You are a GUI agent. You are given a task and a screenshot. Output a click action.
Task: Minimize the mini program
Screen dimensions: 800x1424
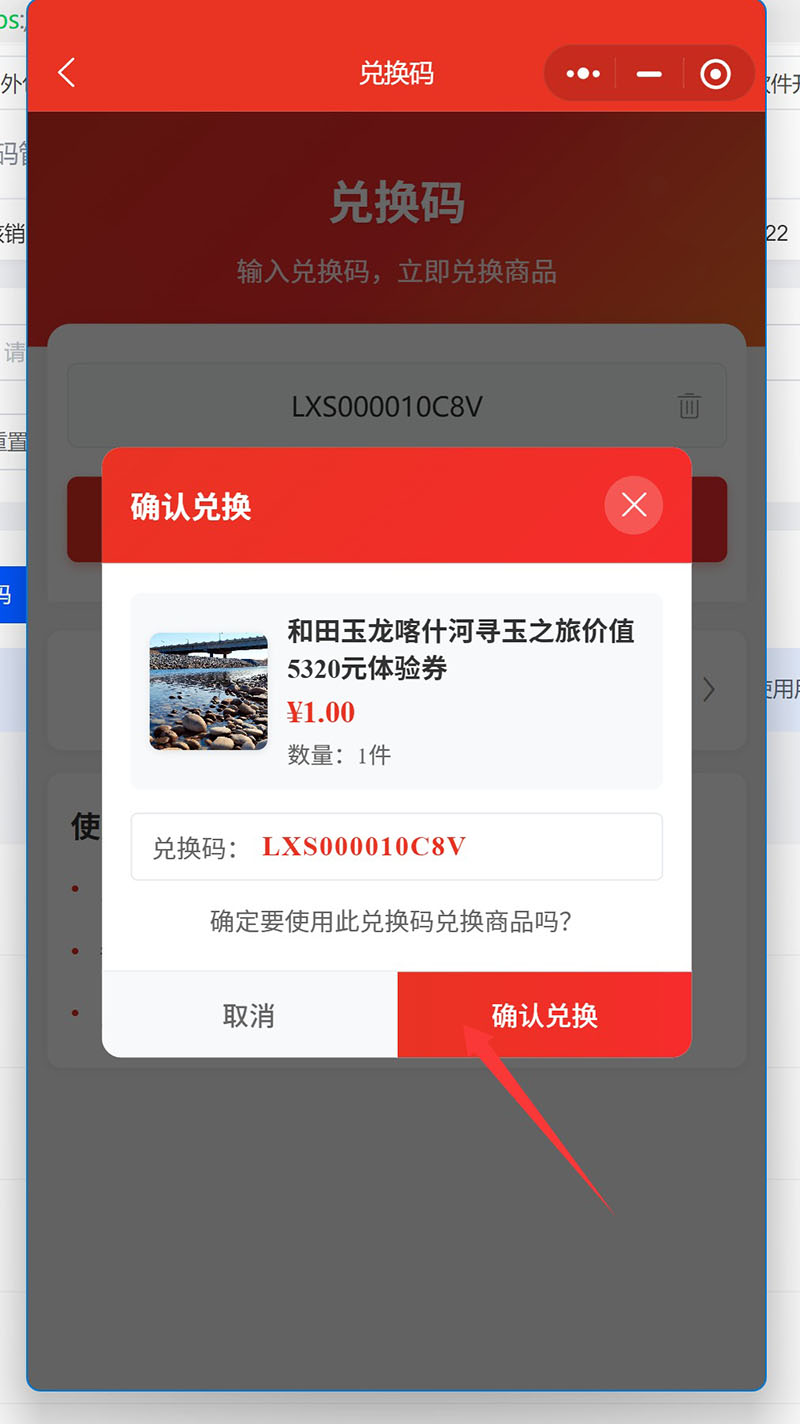click(x=649, y=74)
